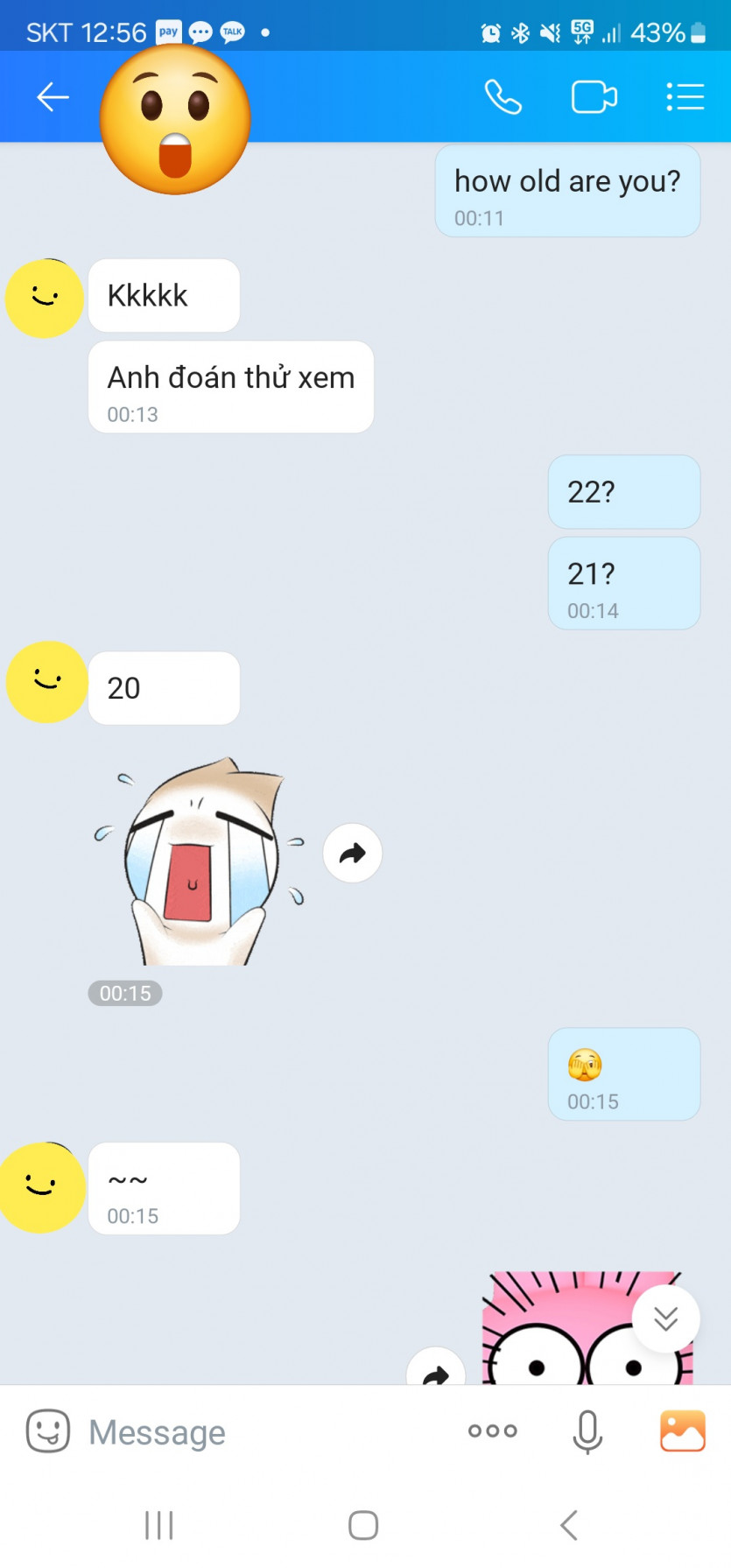Tap the crying cat sticker's forward arrow
The height and width of the screenshot is (1568, 731).
(351, 852)
